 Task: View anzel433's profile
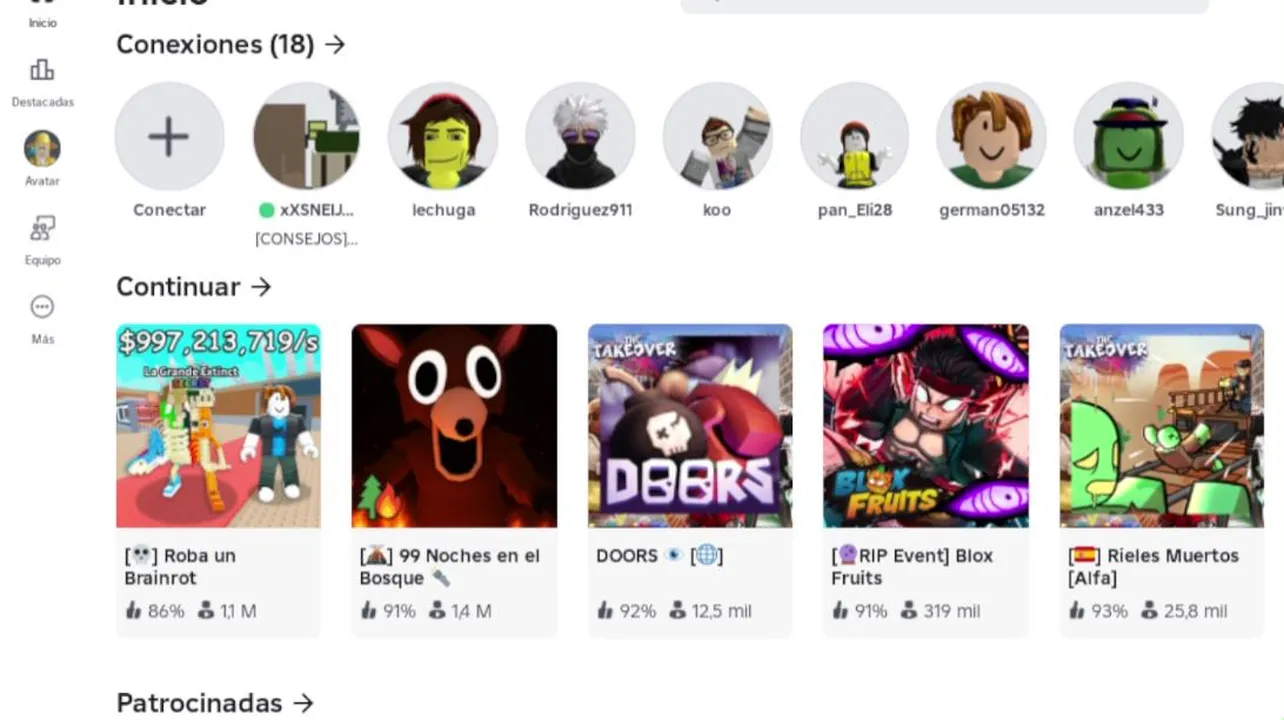1128,137
